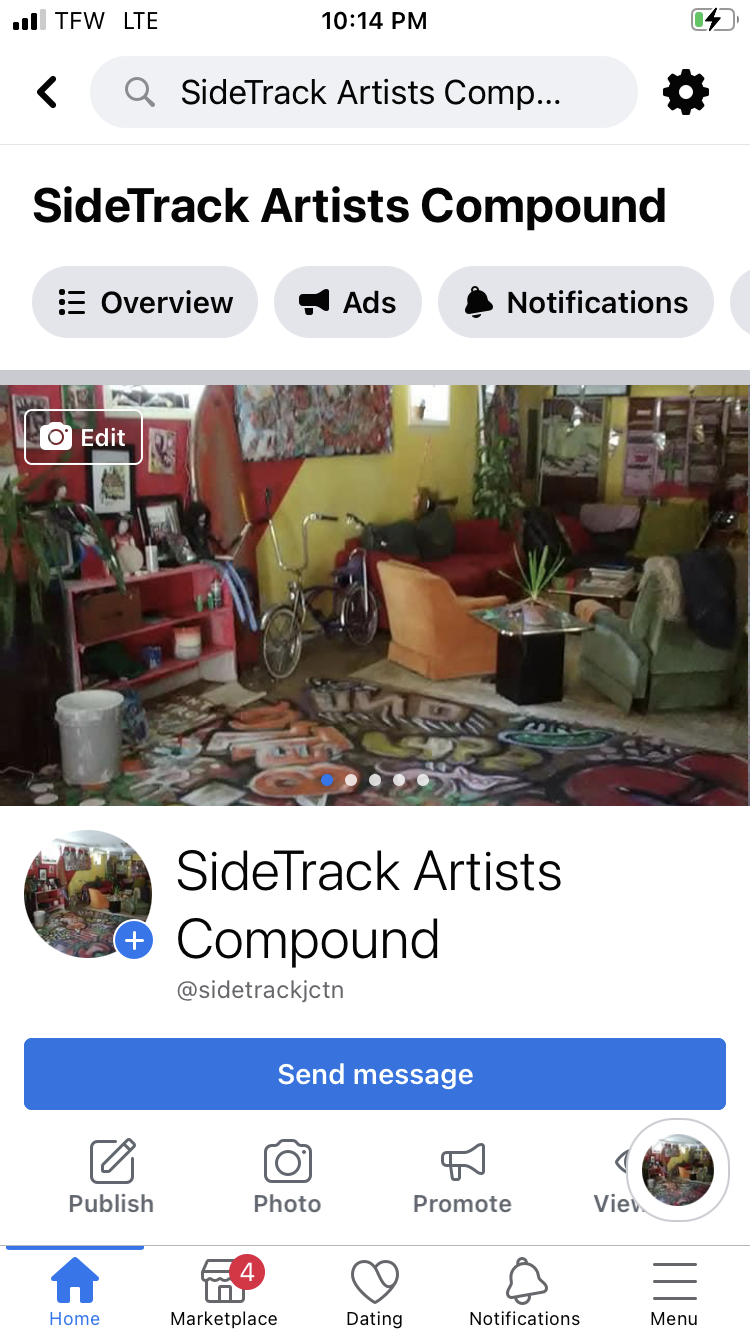Open the Marketplace tab
This screenshot has height=1334, width=750.
(224, 1292)
